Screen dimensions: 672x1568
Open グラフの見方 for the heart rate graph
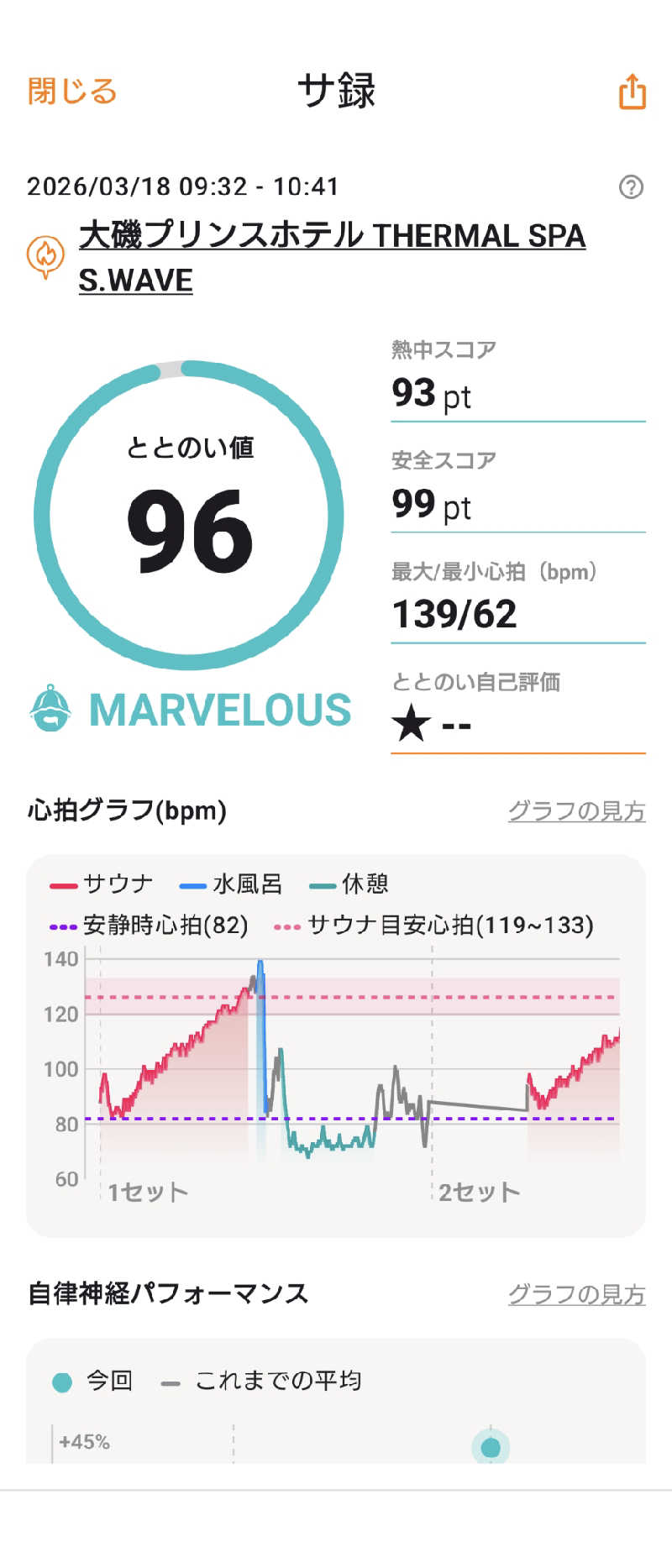point(575,810)
